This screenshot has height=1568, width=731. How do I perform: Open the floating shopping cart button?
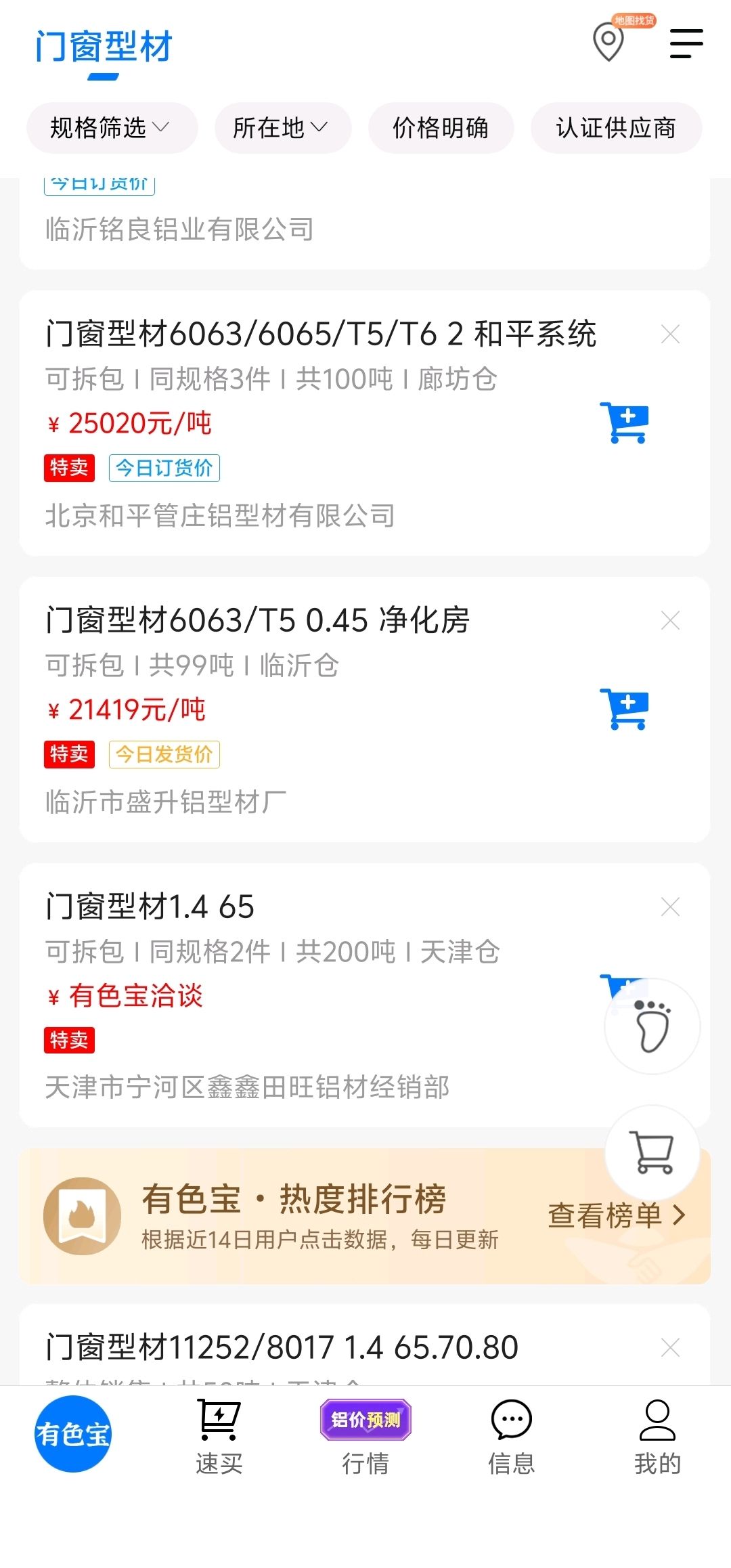tap(652, 1152)
